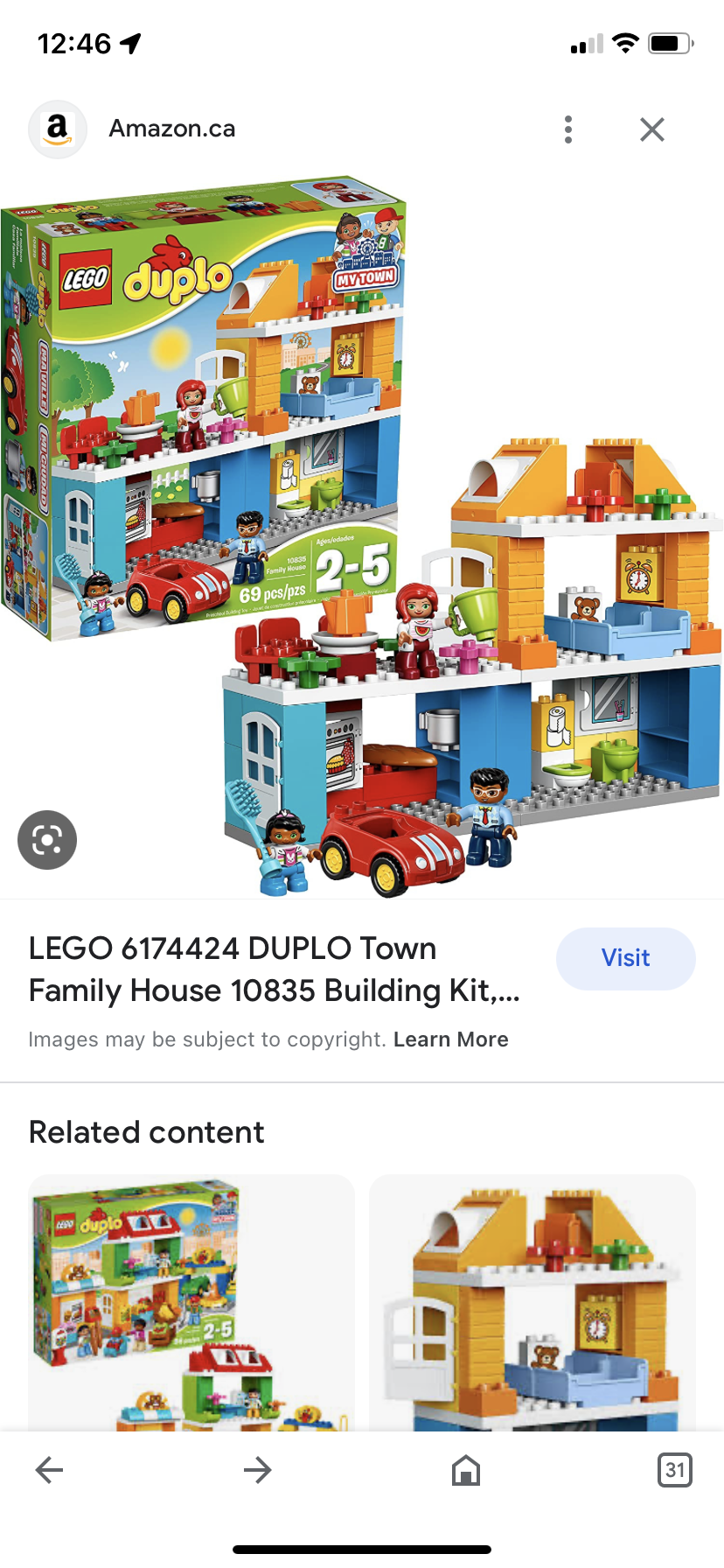Go forward to the next page
This screenshot has height=1568, width=724.
point(257,1470)
